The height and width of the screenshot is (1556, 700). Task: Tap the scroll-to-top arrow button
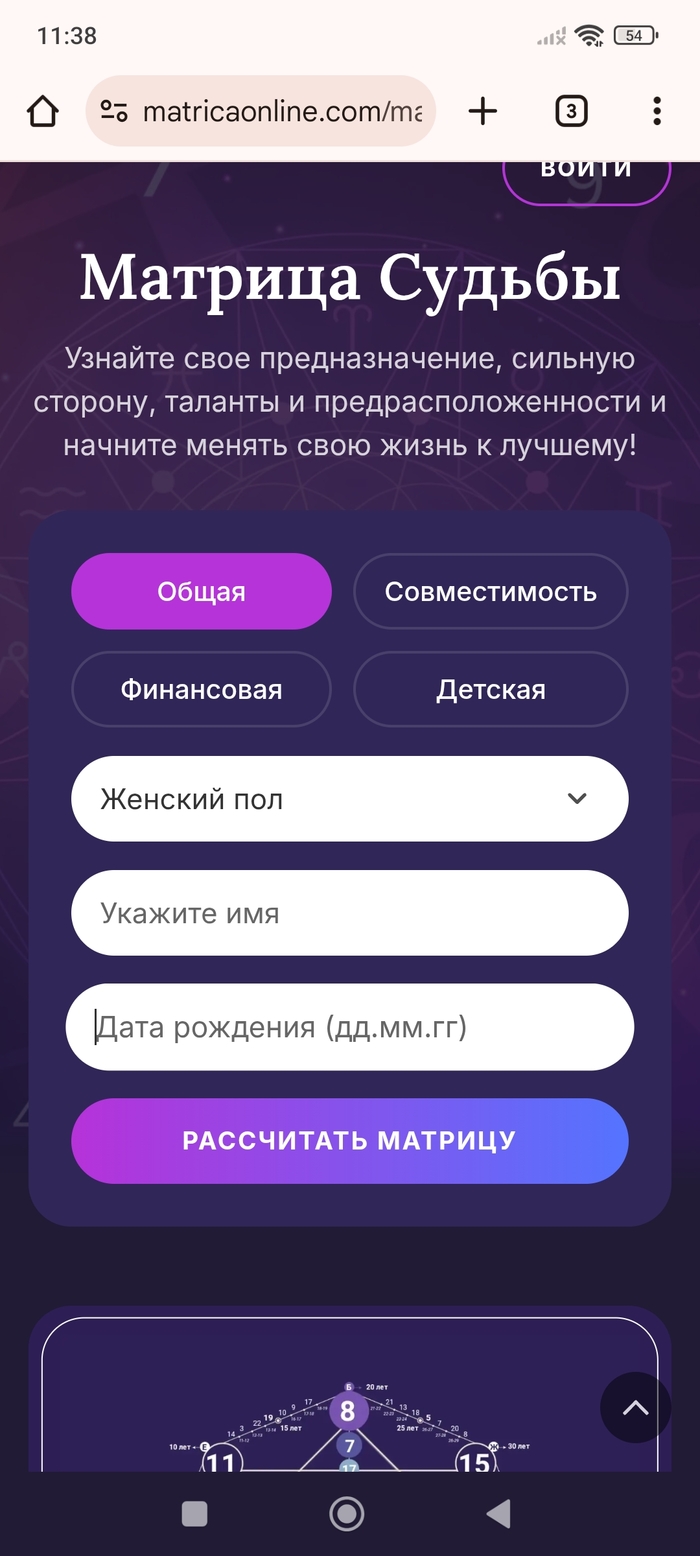point(635,1408)
